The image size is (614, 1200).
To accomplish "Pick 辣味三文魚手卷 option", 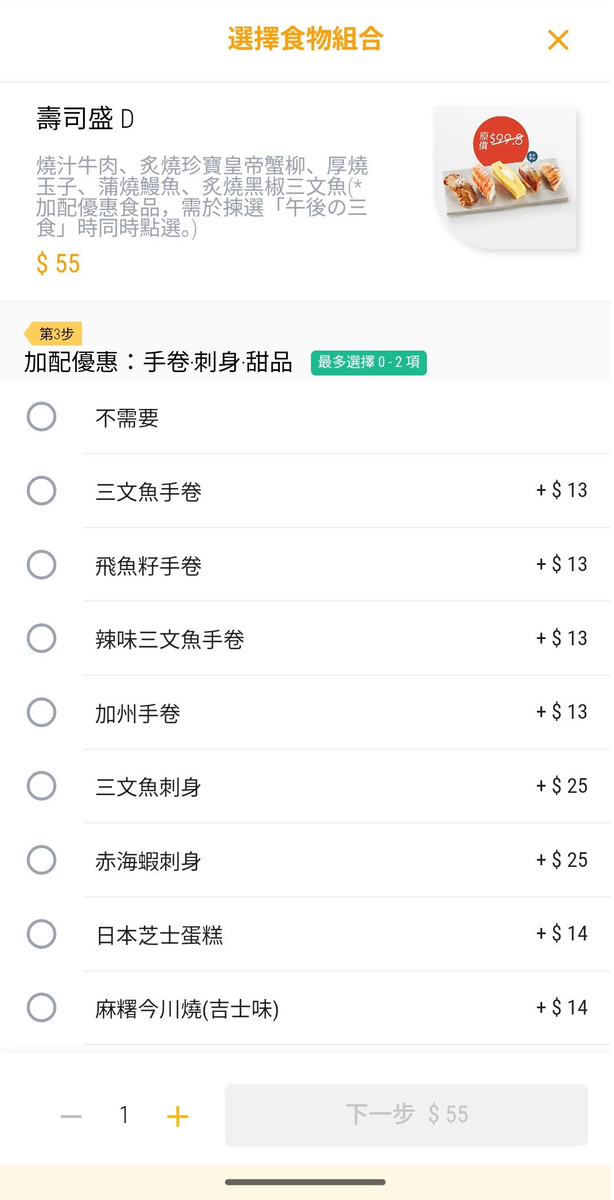I will tap(306, 639).
